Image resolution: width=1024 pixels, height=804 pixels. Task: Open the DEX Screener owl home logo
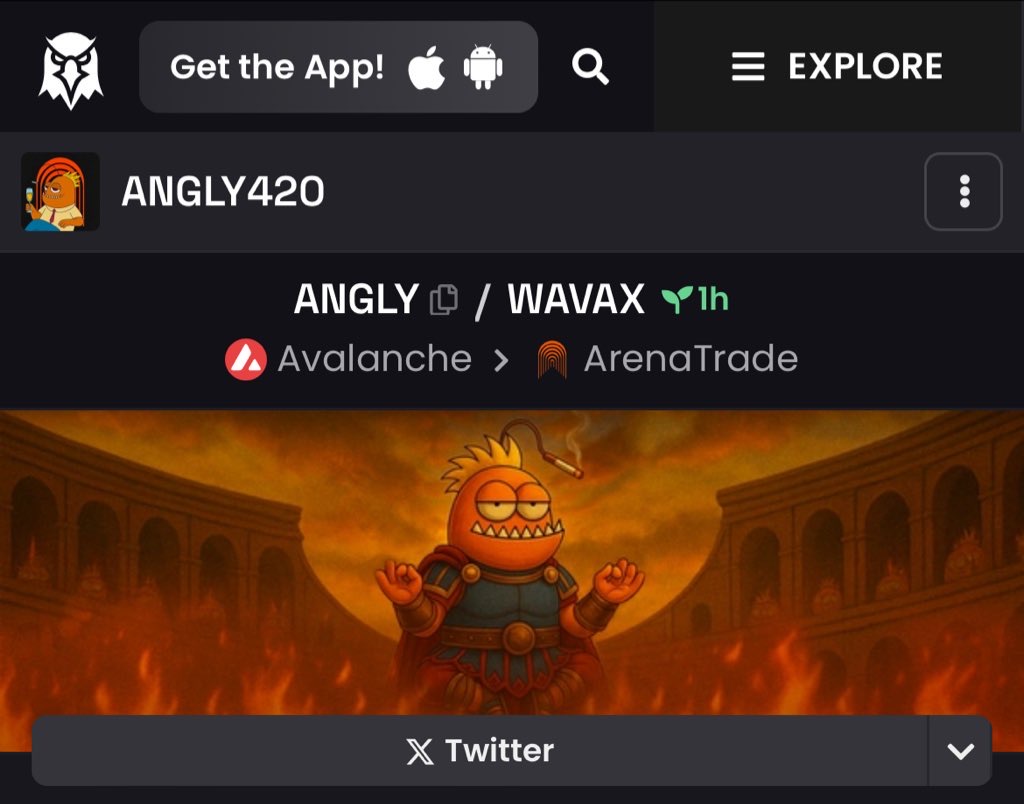tap(71, 68)
